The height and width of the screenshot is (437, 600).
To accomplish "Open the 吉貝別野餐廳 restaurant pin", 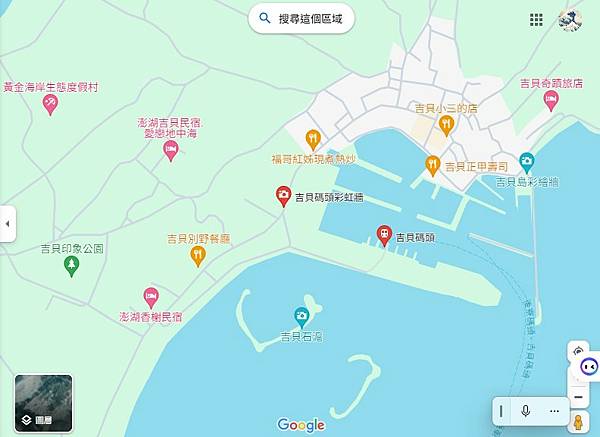I will (198, 256).
